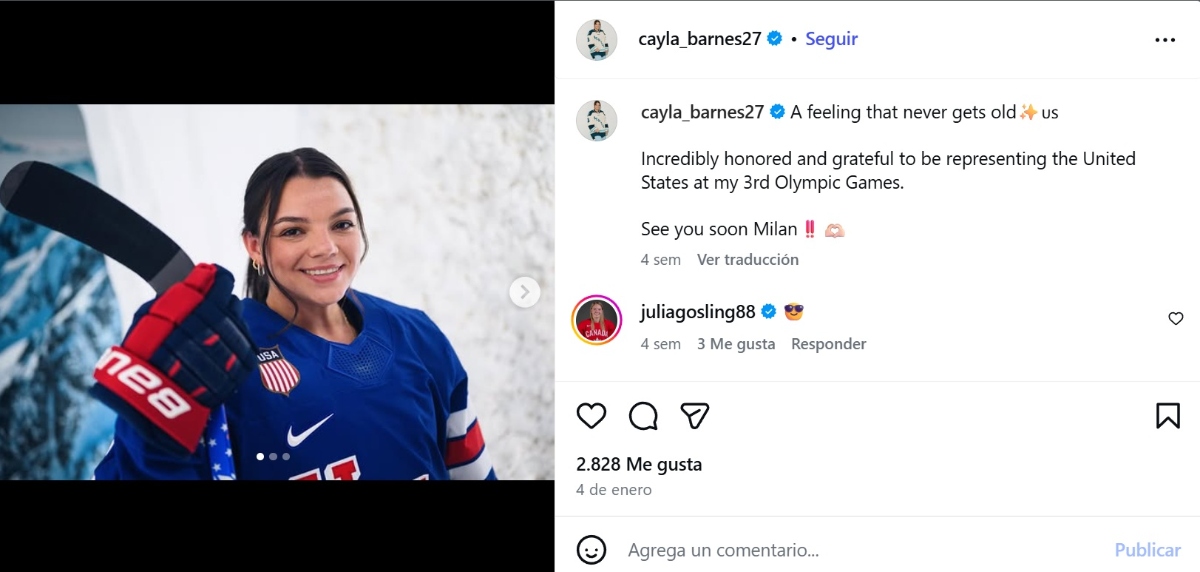Viewport: 1200px width, 572px height.
Task: Save the post with the bookmark
Action: click(1167, 416)
